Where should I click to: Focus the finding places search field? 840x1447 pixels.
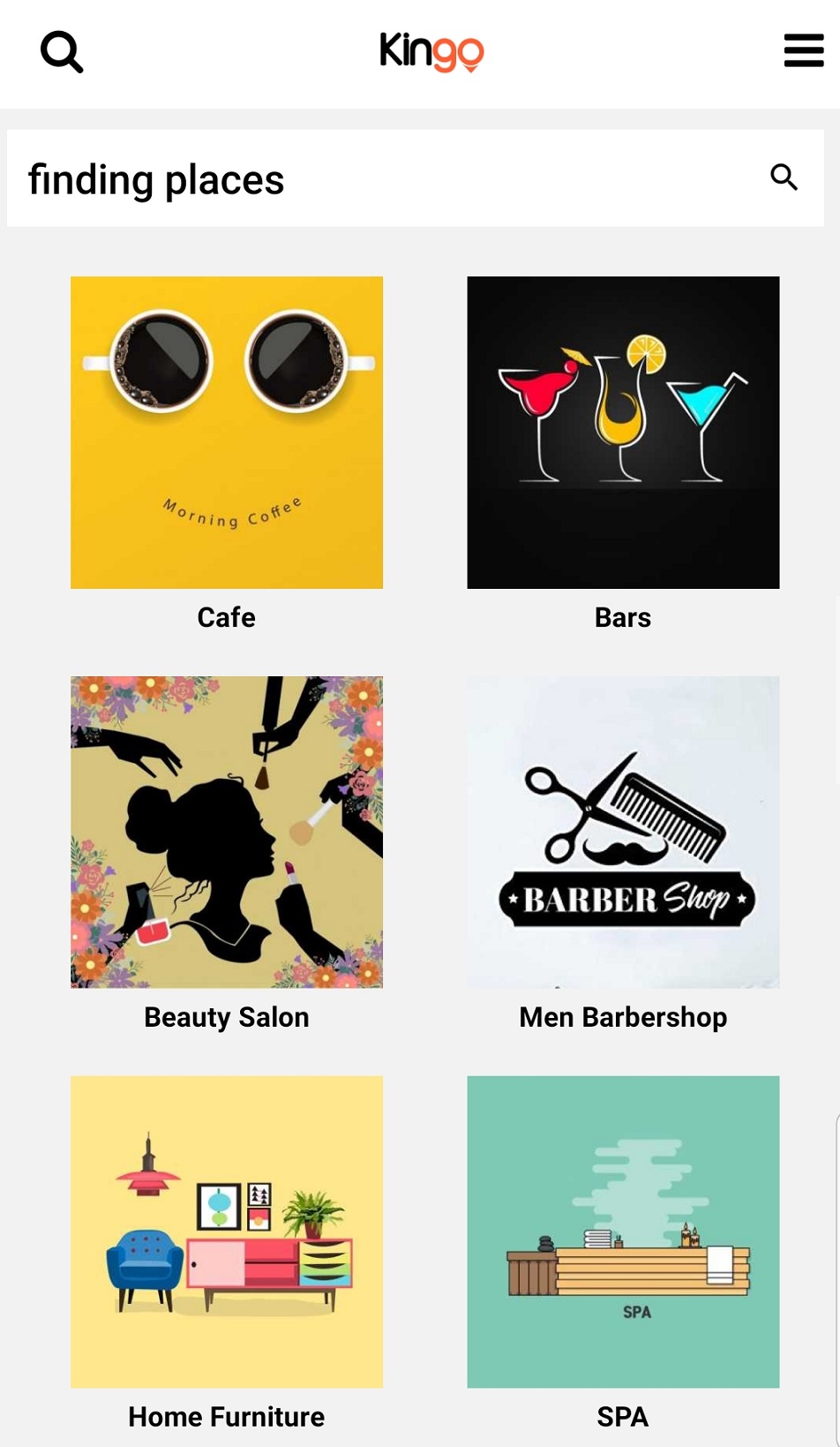click(379, 179)
